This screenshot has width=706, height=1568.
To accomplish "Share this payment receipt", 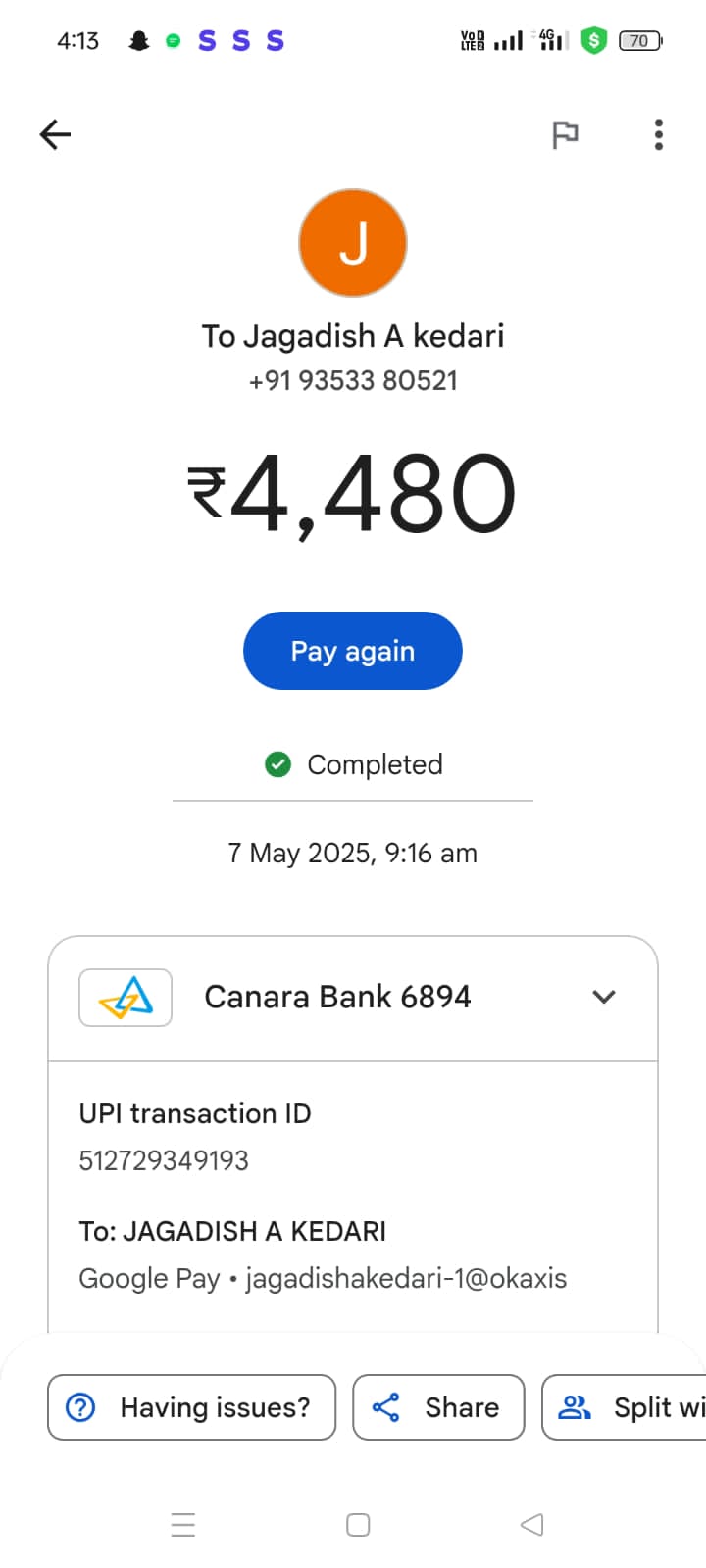I will click(x=438, y=1407).
